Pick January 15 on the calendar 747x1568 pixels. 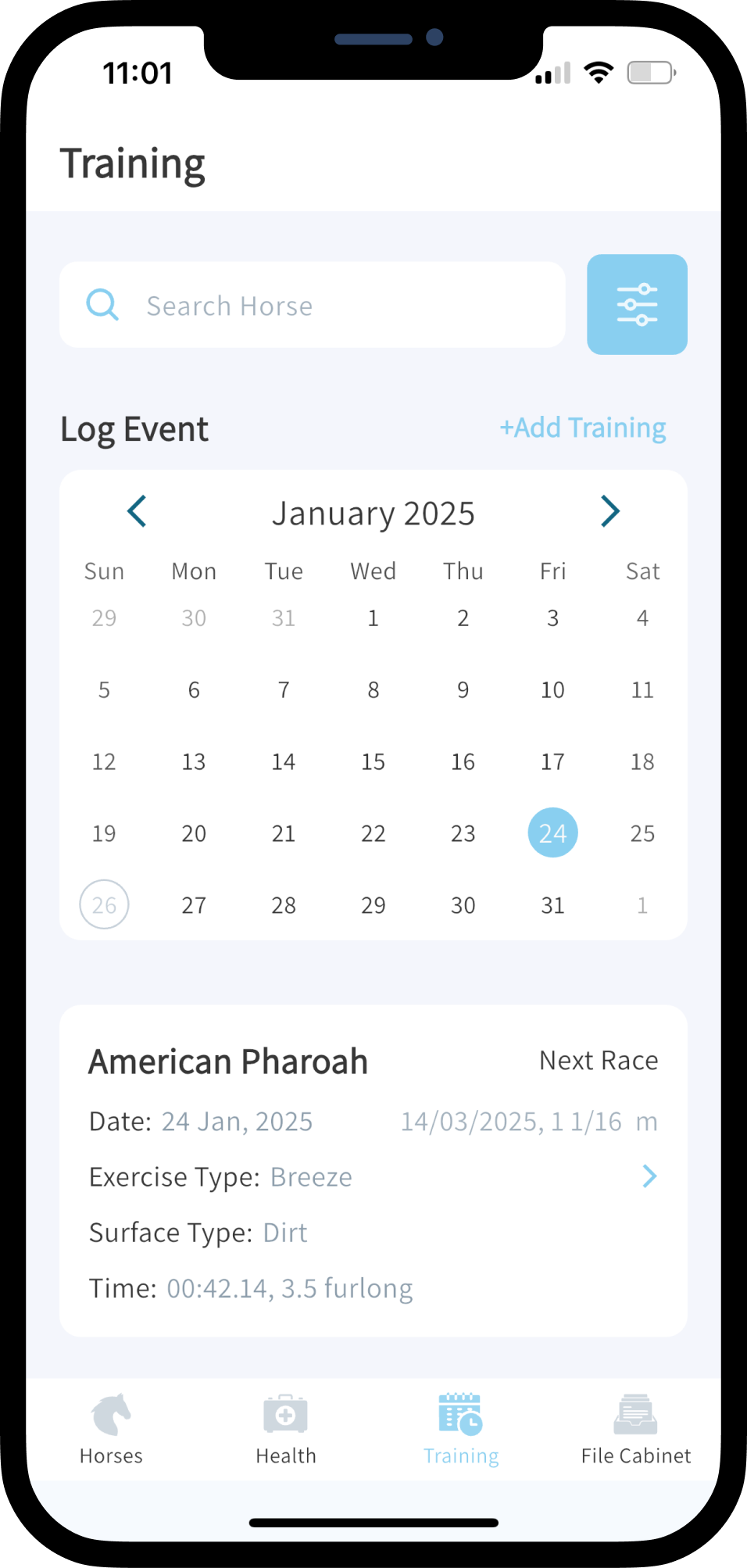pyautogui.click(x=373, y=761)
